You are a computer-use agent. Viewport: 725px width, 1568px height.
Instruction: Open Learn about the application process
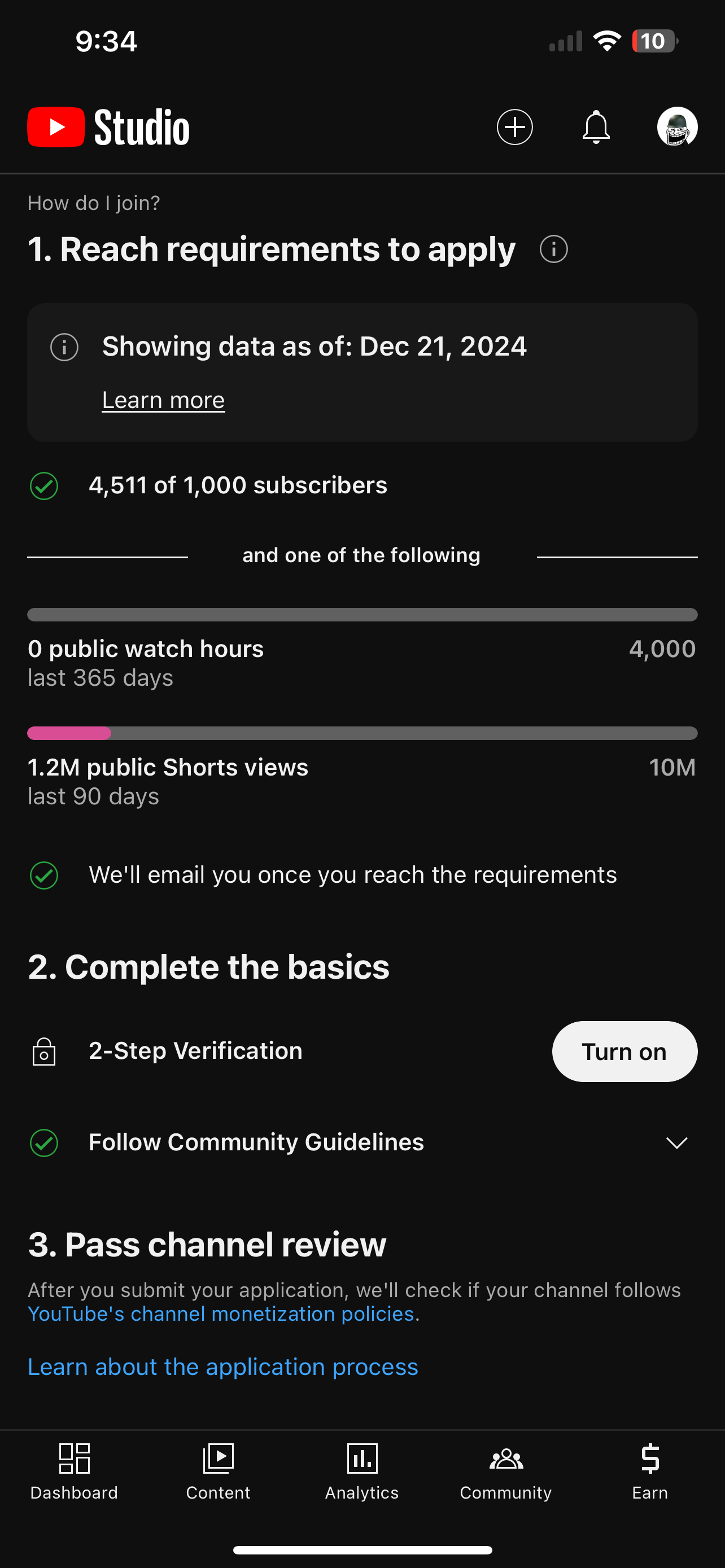click(223, 1366)
